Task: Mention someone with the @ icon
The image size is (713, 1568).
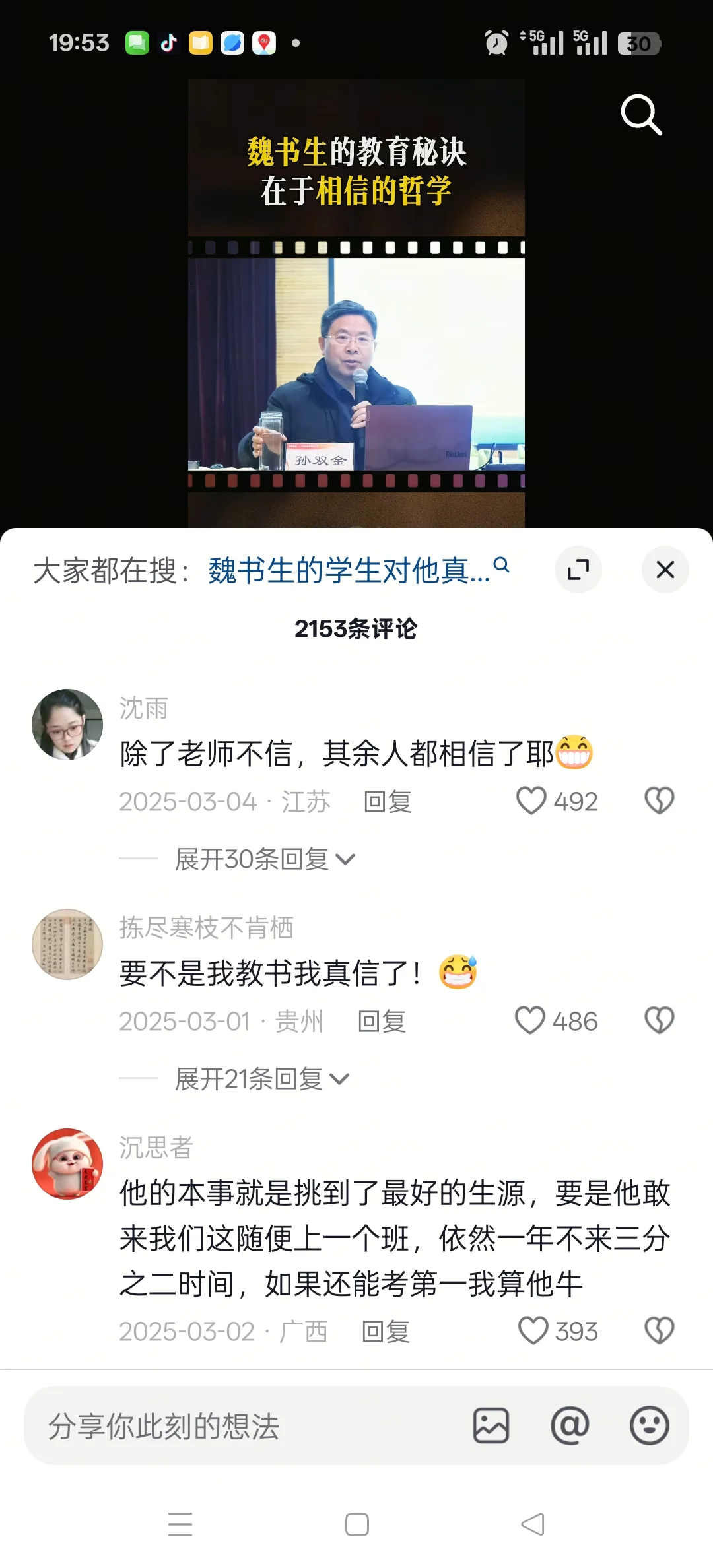Action: click(x=570, y=1425)
